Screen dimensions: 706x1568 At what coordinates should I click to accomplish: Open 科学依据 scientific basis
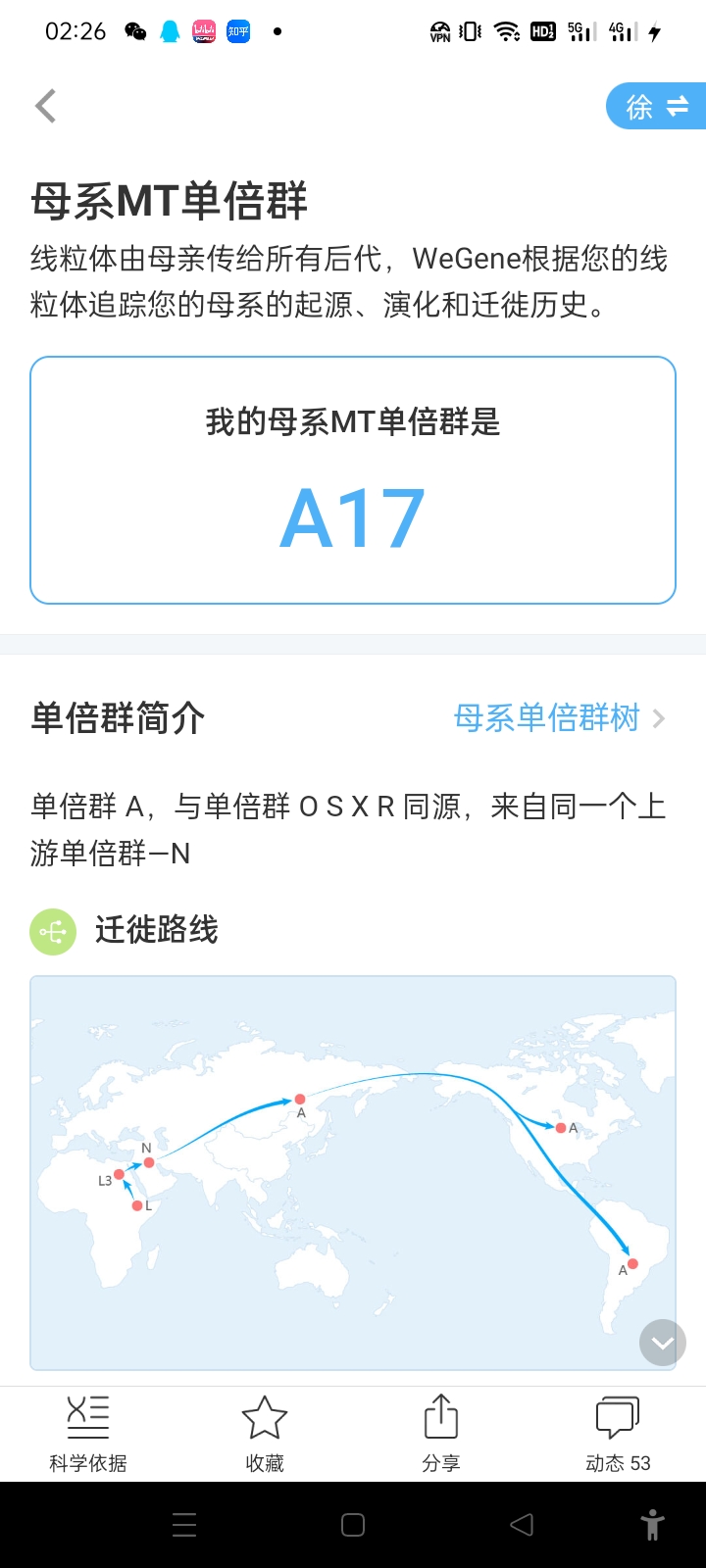tap(88, 1434)
